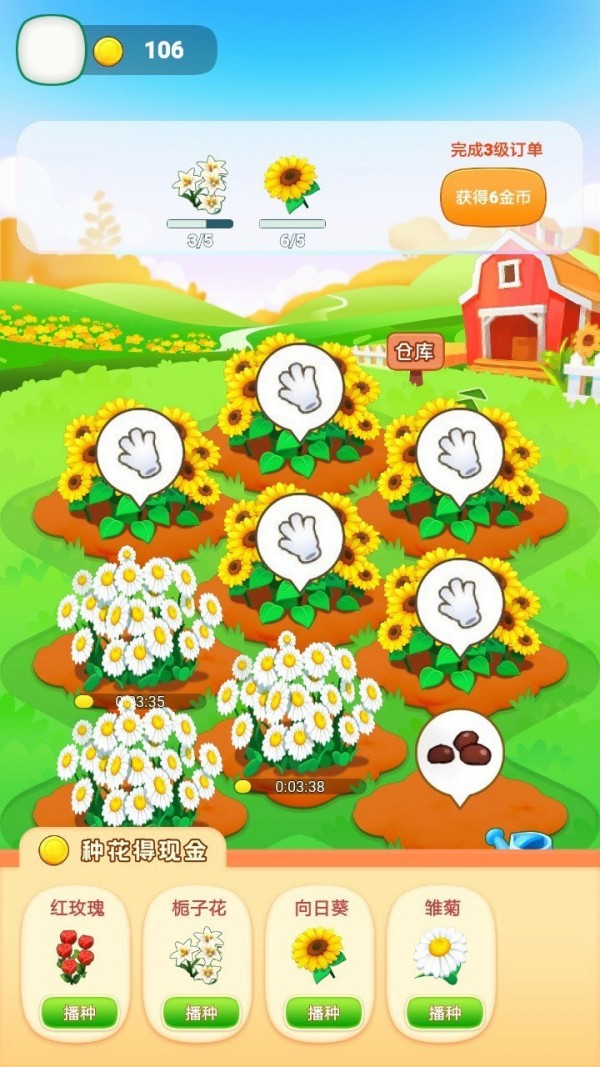Plant daisies using 雏菊 播种 button
Screen dimensions: 600x1067
click(445, 1012)
